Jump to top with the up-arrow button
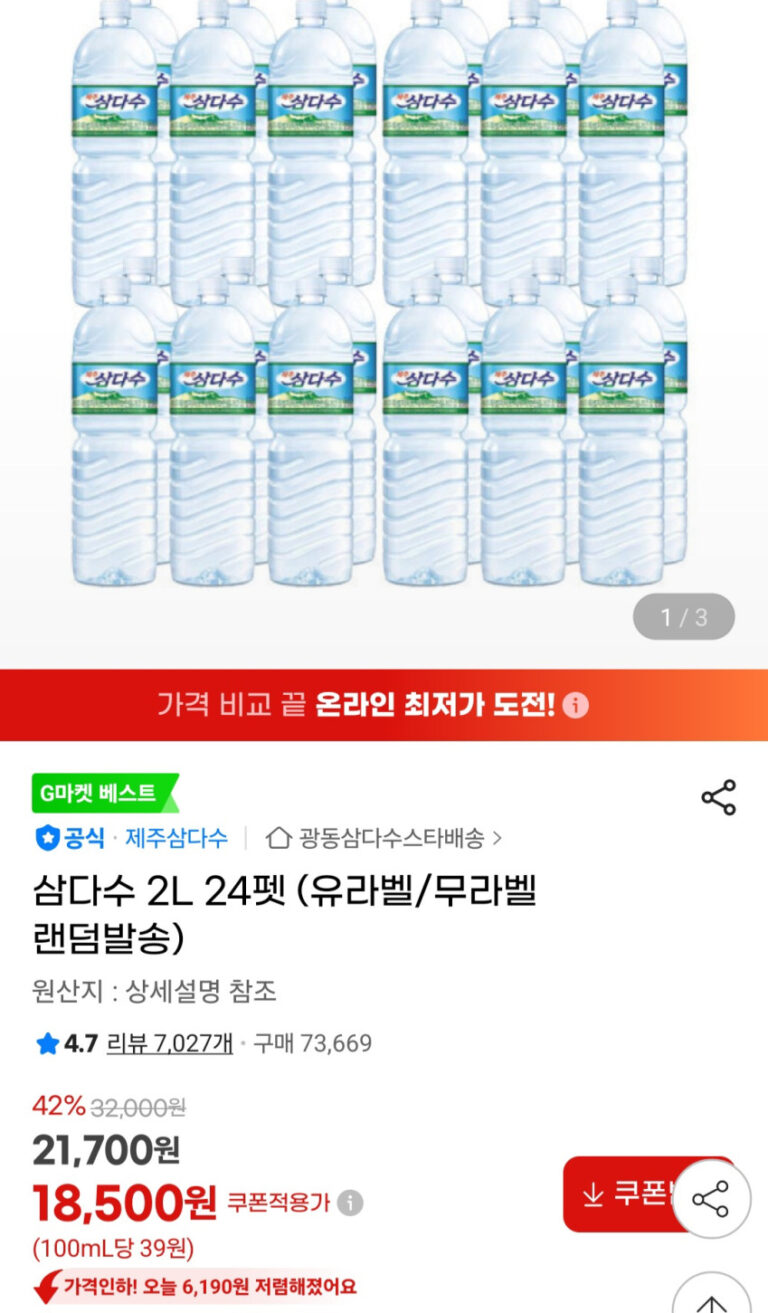 tap(710, 1296)
